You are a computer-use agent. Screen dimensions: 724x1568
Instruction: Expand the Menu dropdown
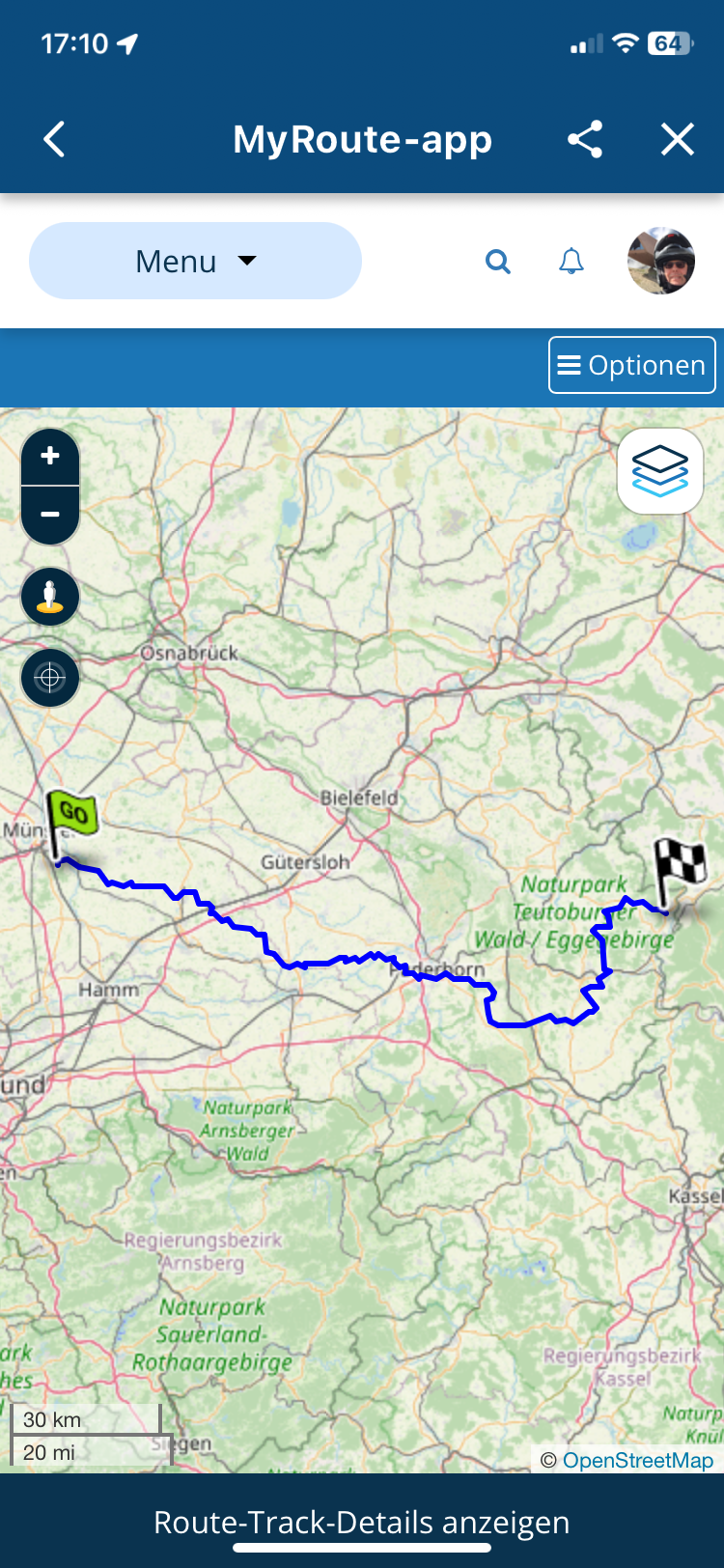195,261
